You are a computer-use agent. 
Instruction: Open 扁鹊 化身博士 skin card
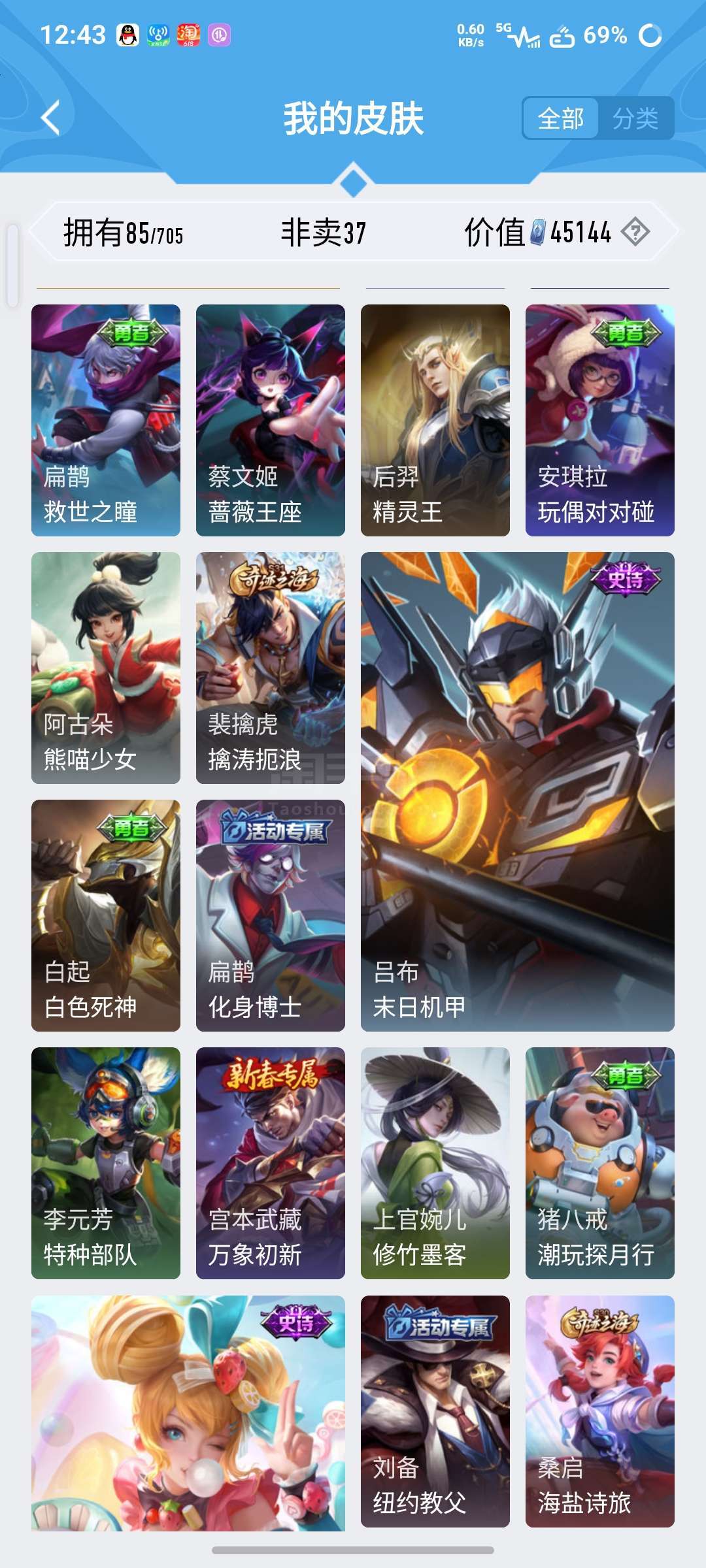click(271, 915)
